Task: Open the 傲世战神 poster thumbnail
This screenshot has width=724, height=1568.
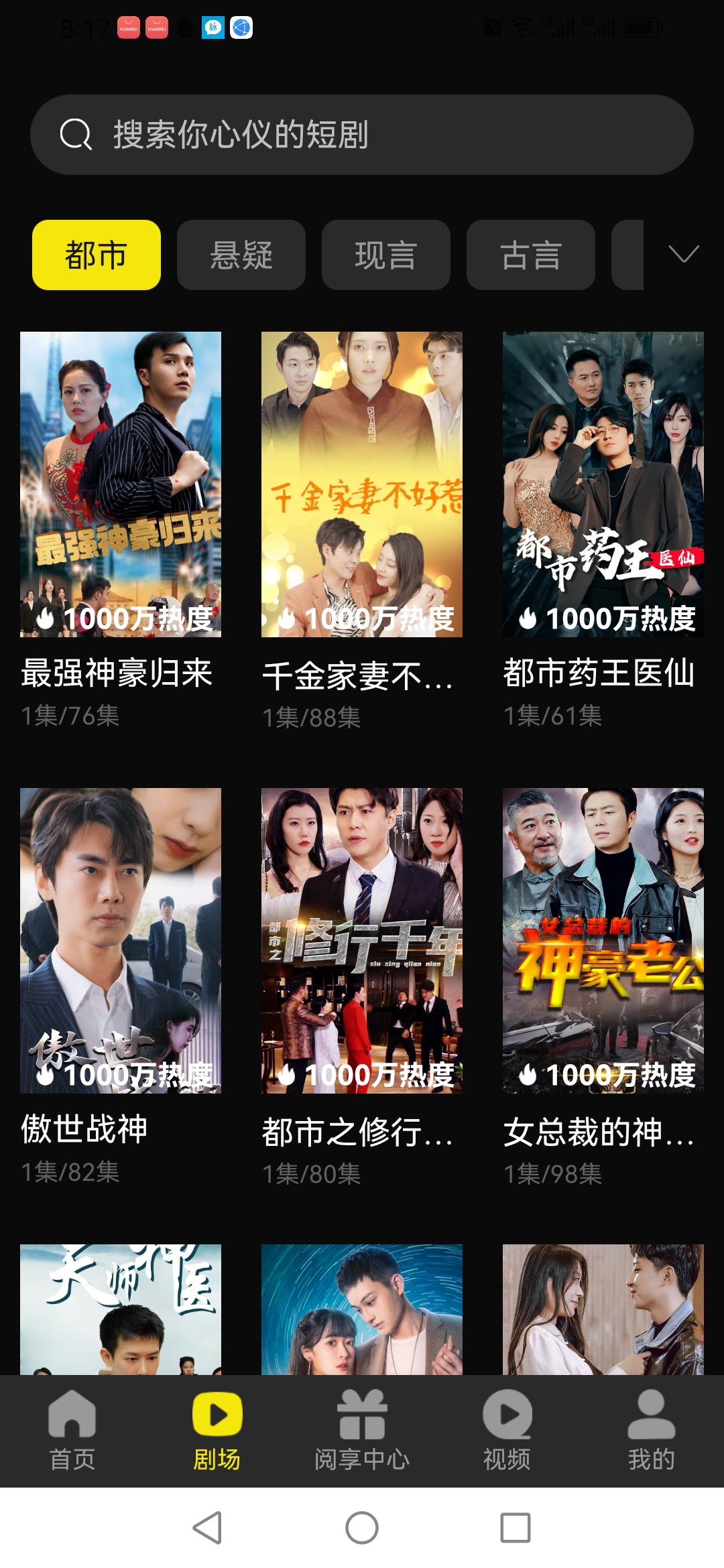Action: 121,938
